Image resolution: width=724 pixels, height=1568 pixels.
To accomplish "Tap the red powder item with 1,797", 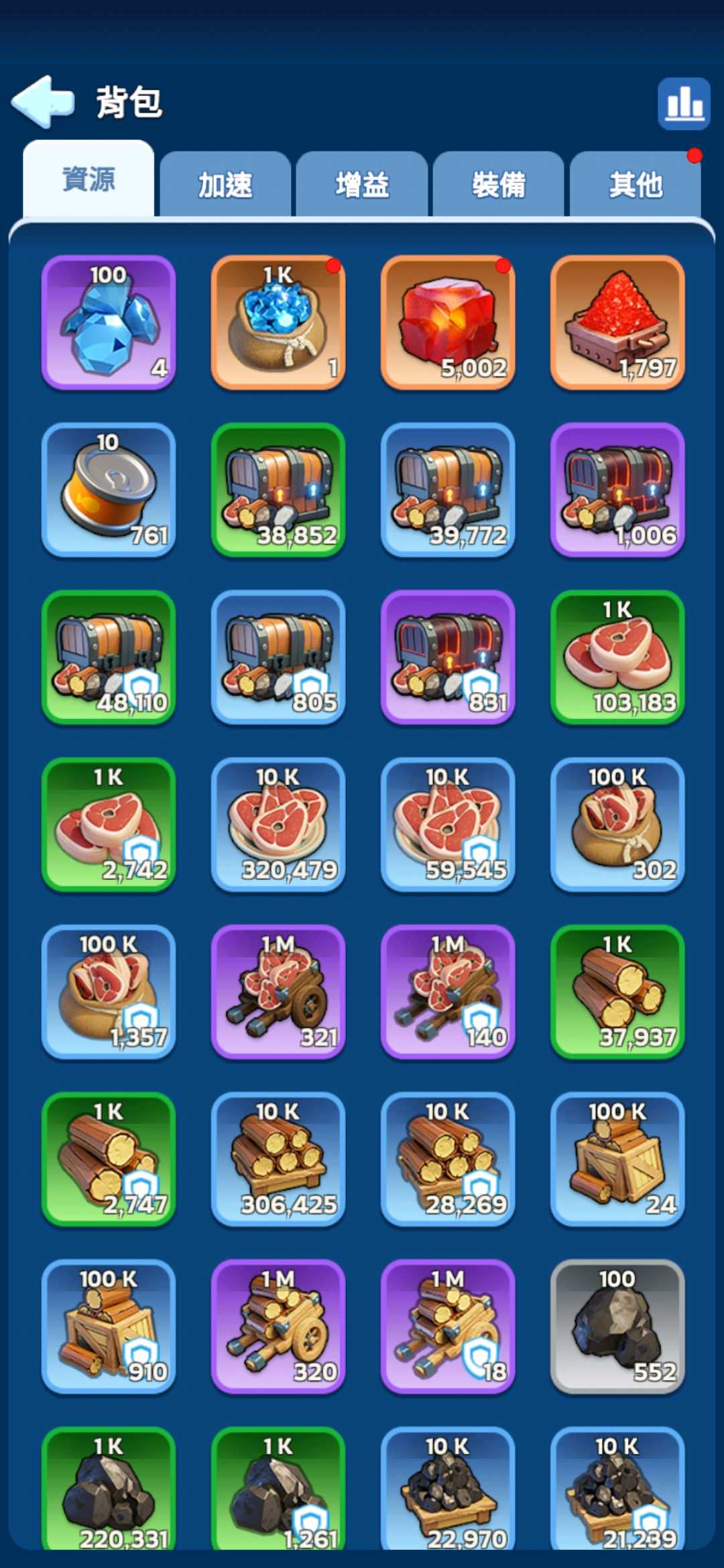I will point(617,322).
